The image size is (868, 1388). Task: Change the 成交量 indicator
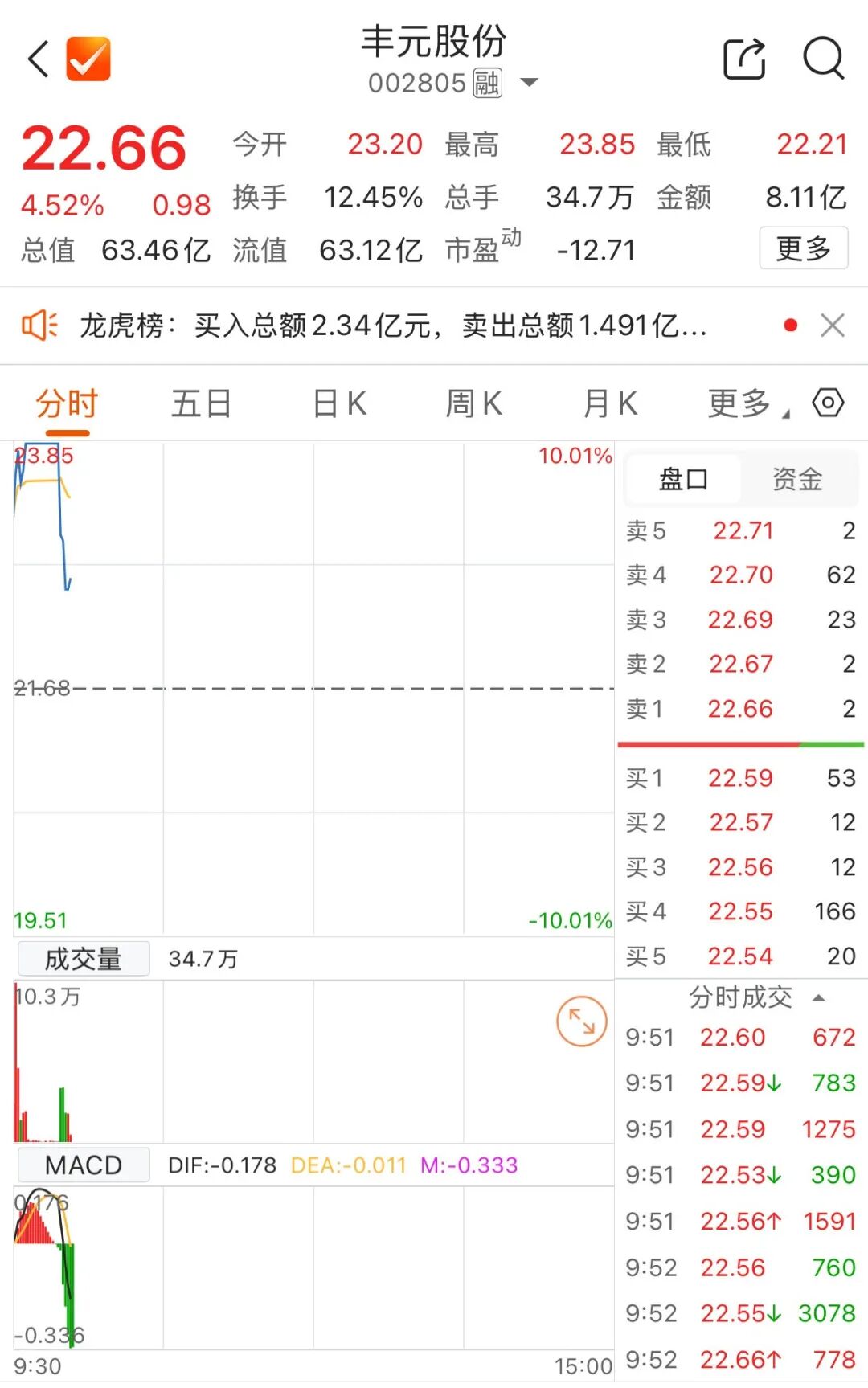(x=84, y=958)
